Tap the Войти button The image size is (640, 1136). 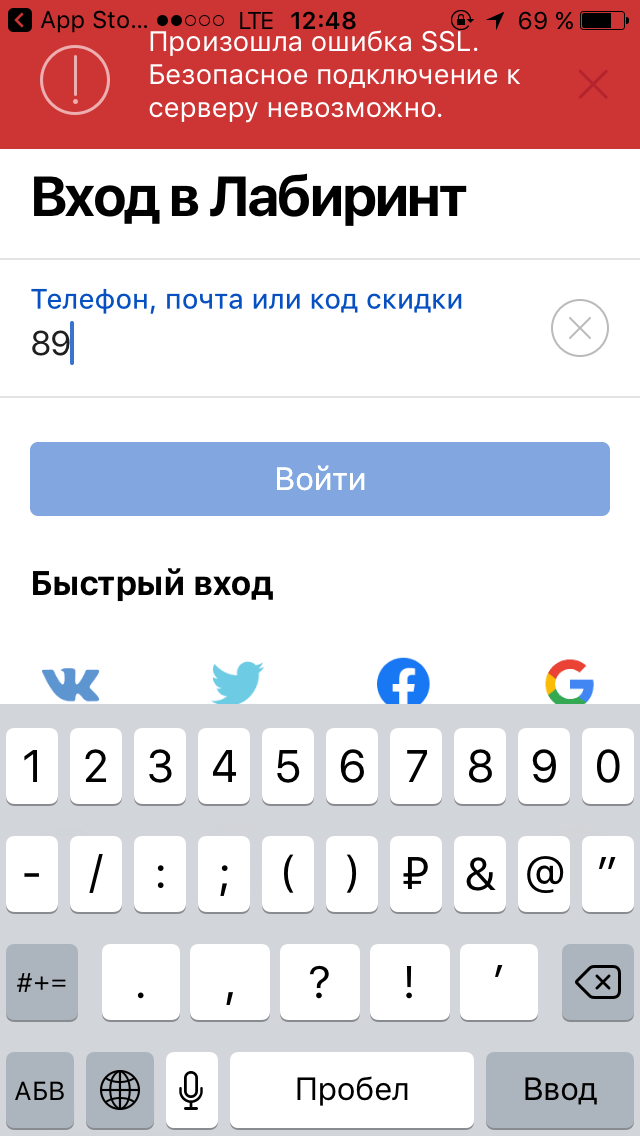pyautogui.click(x=320, y=479)
